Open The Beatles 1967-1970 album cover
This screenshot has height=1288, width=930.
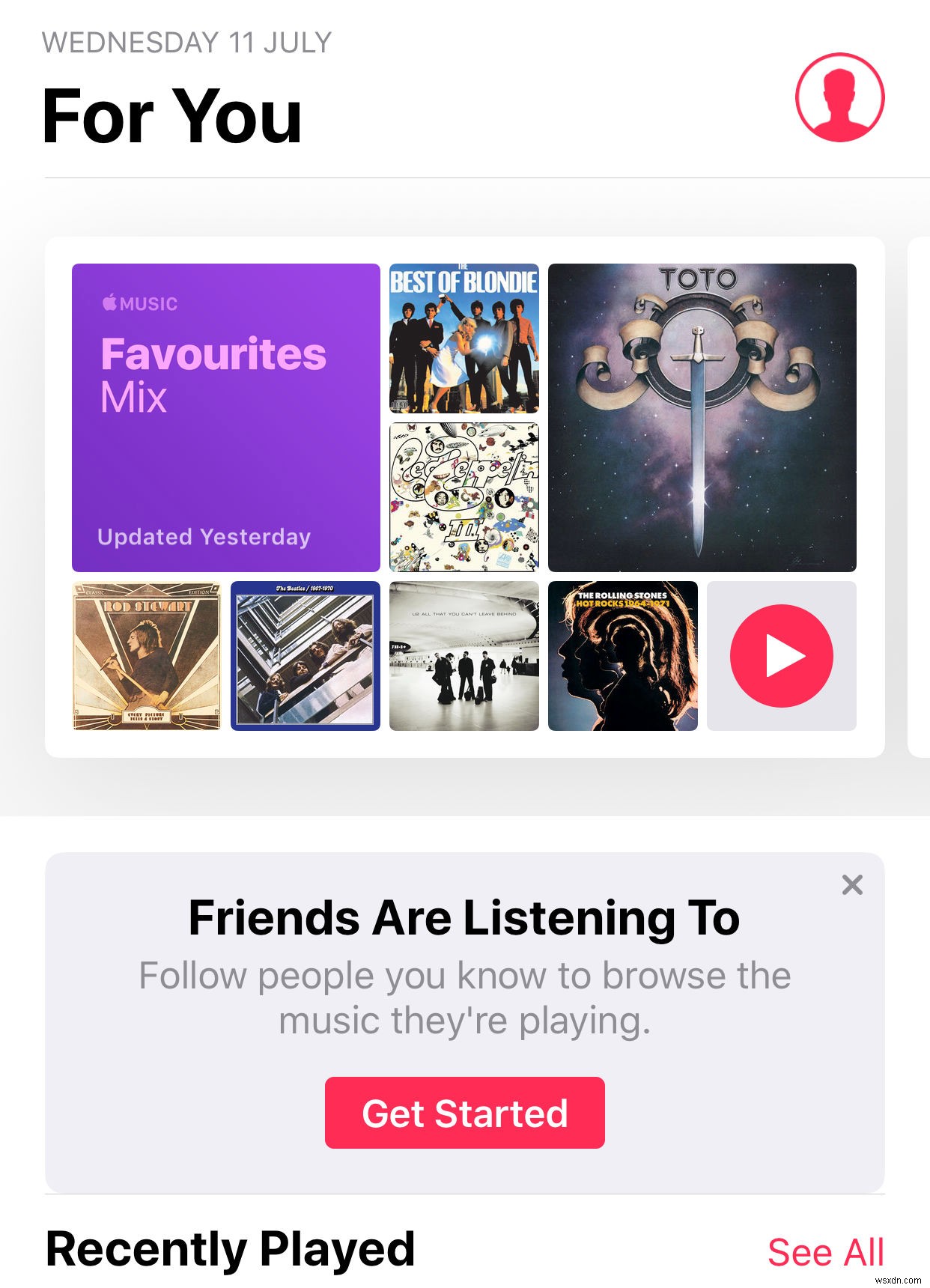tap(305, 656)
